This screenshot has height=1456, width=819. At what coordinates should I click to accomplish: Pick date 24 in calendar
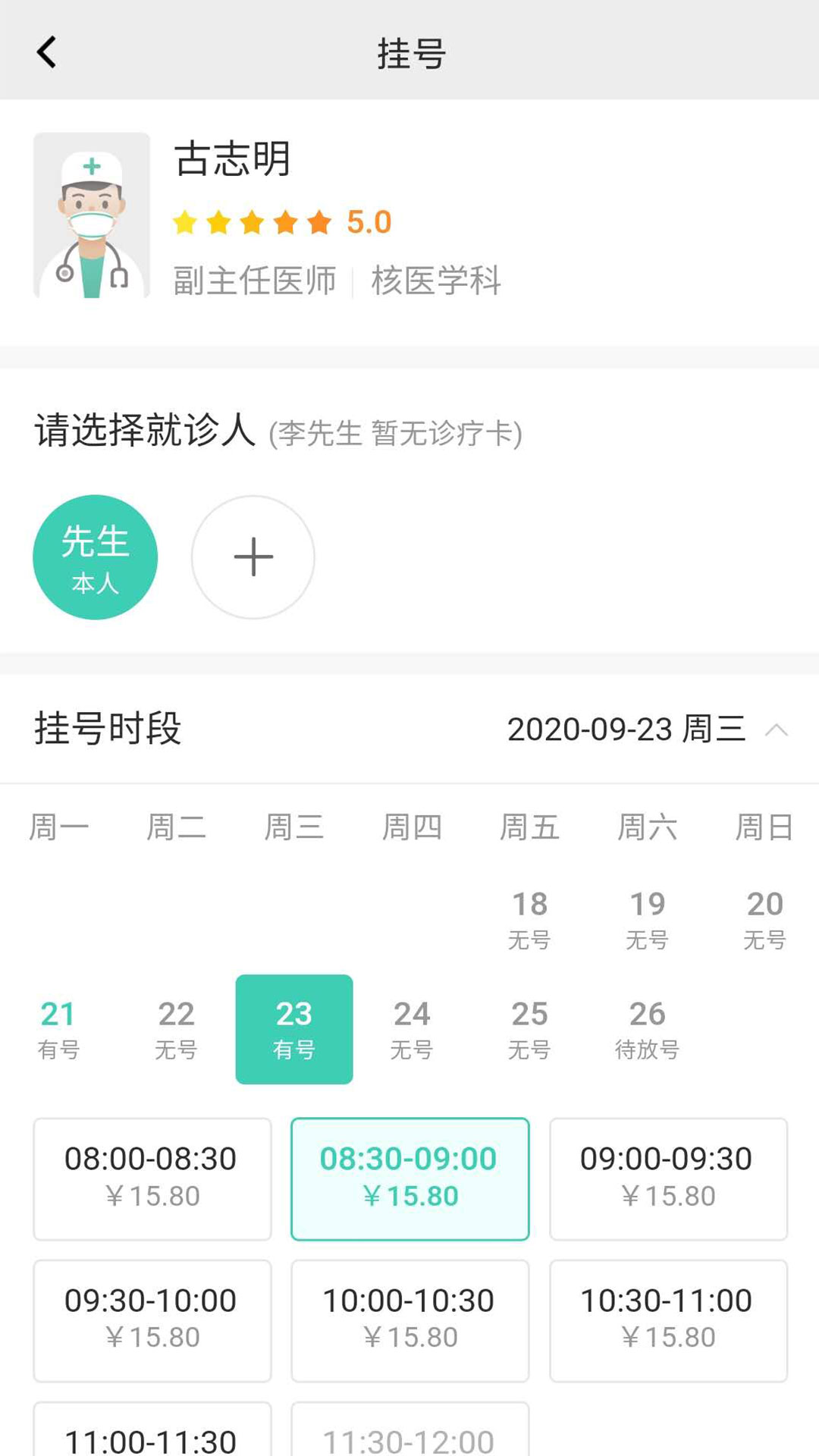point(412,1029)
